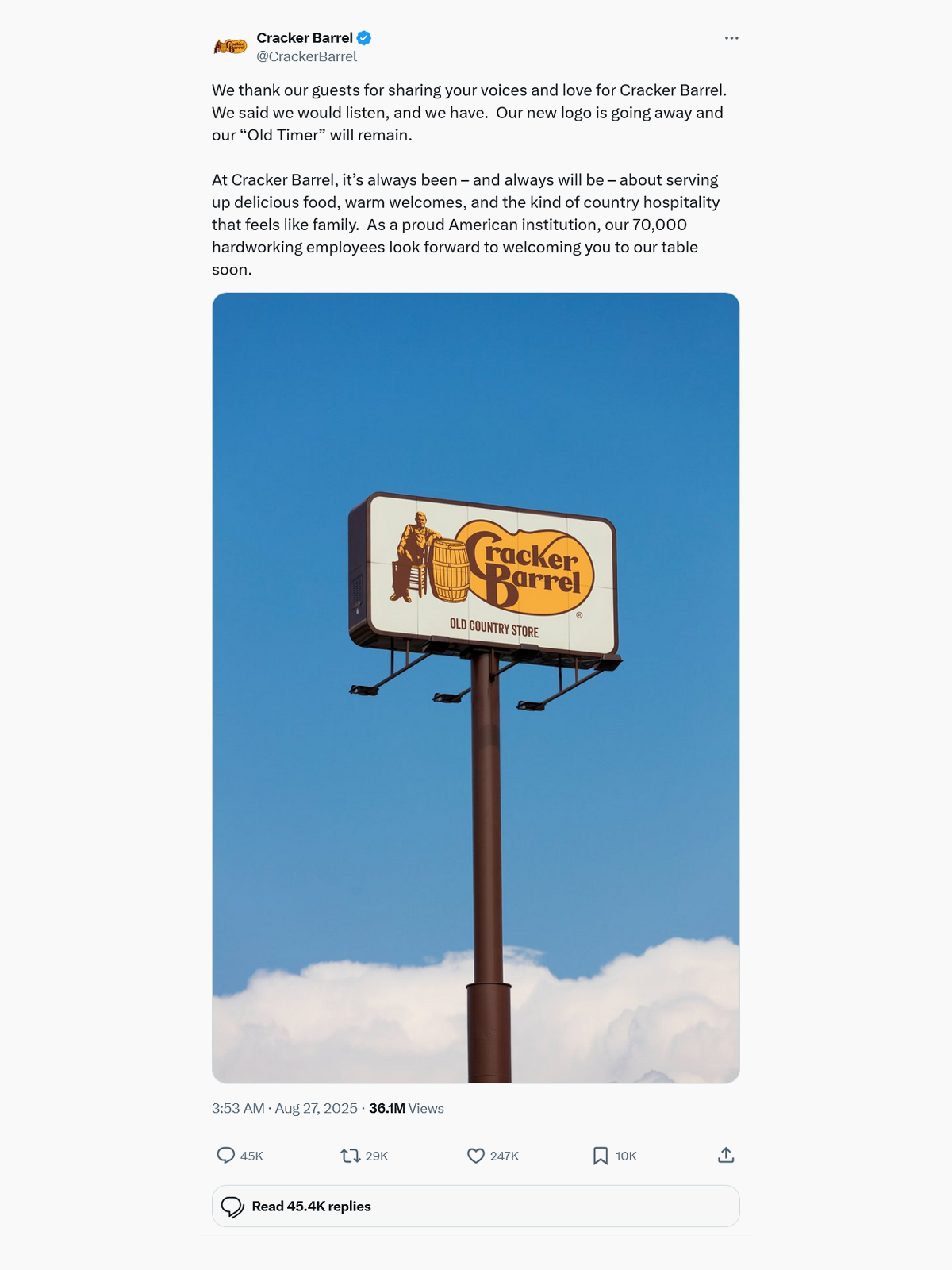Open the Aug 27, 2025 timestamp link
Screen dimensions: 952x1270
pos(316,1108)
